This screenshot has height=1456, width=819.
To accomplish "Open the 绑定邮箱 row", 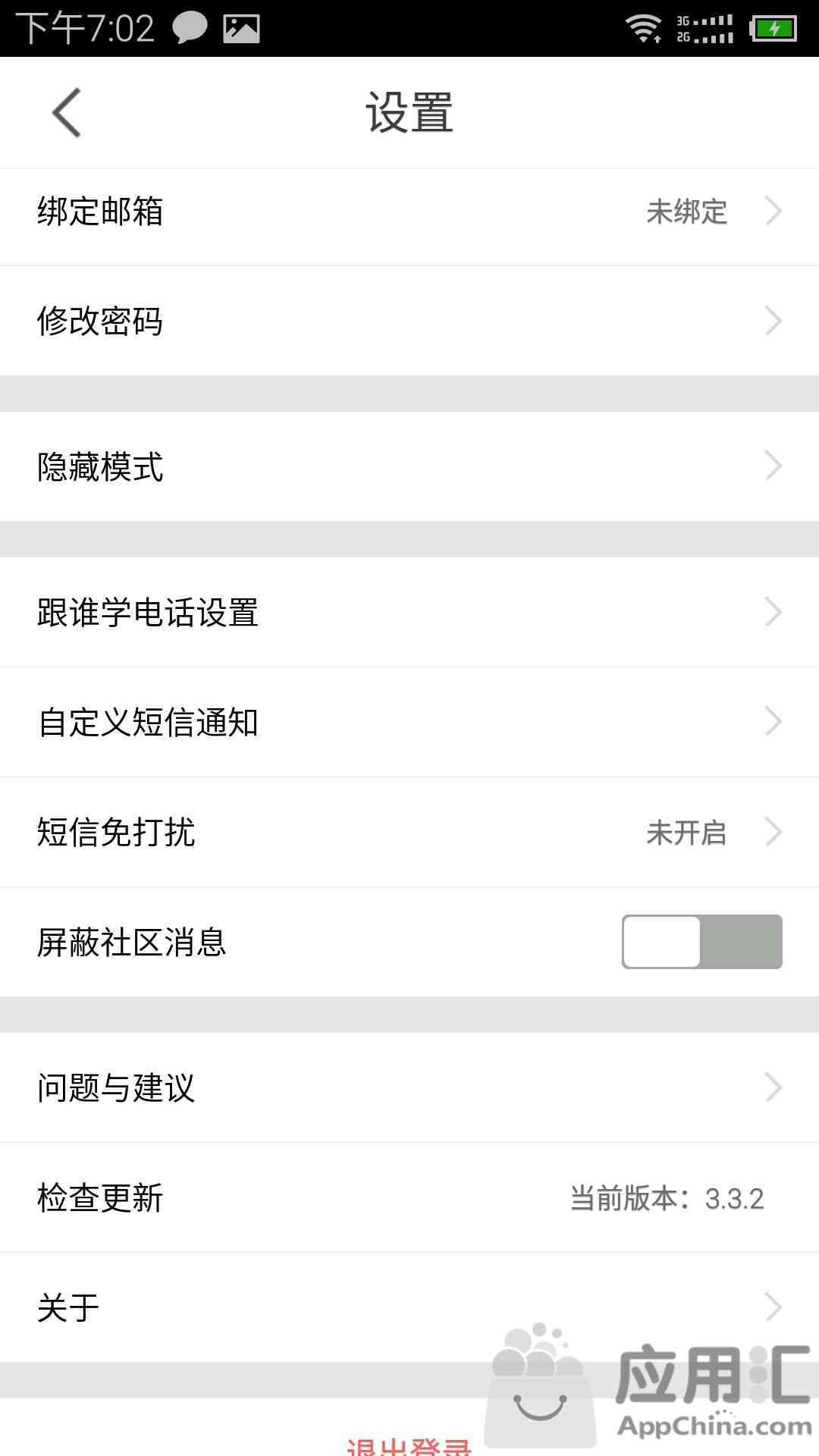I will click(409, 212).
